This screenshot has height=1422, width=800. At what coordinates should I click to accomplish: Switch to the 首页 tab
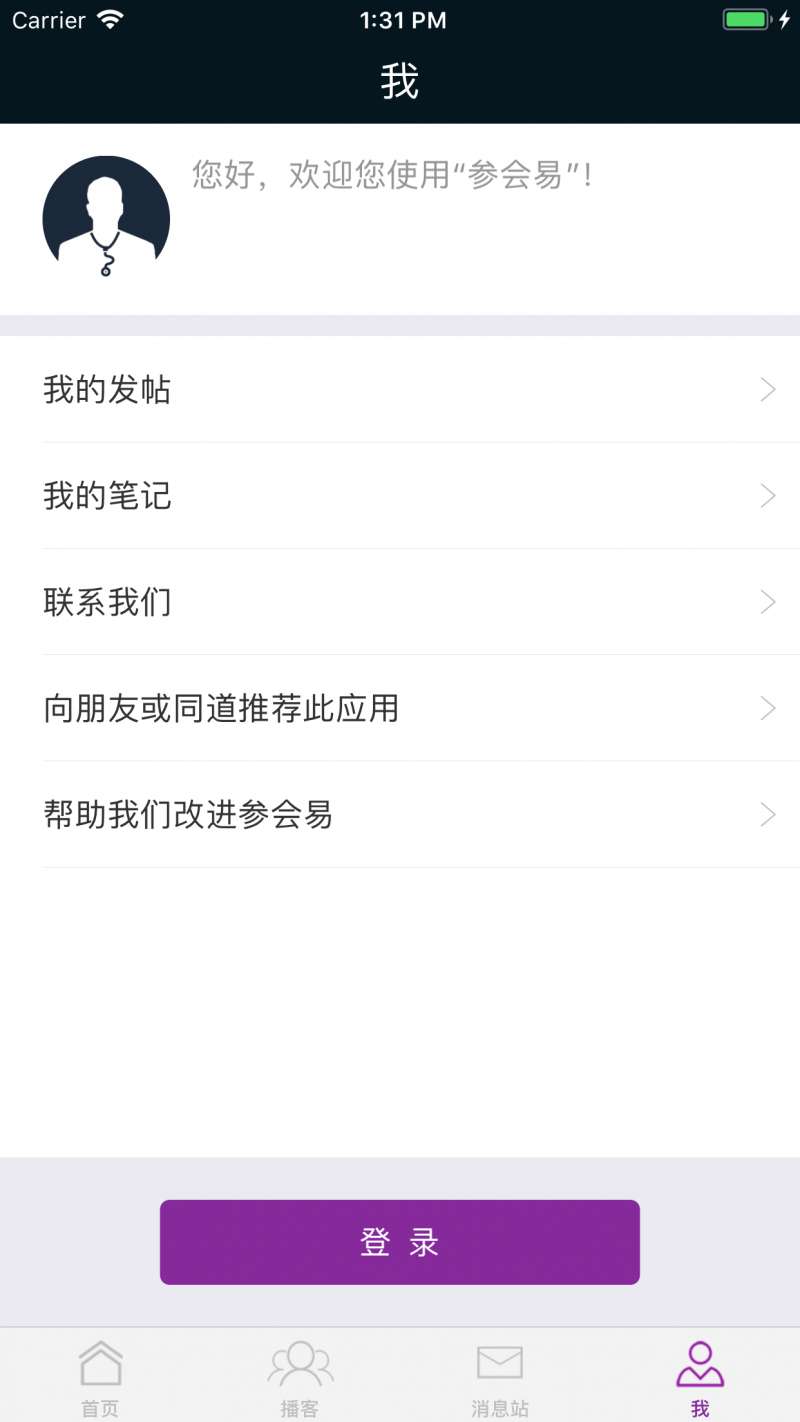[100, 1378]
